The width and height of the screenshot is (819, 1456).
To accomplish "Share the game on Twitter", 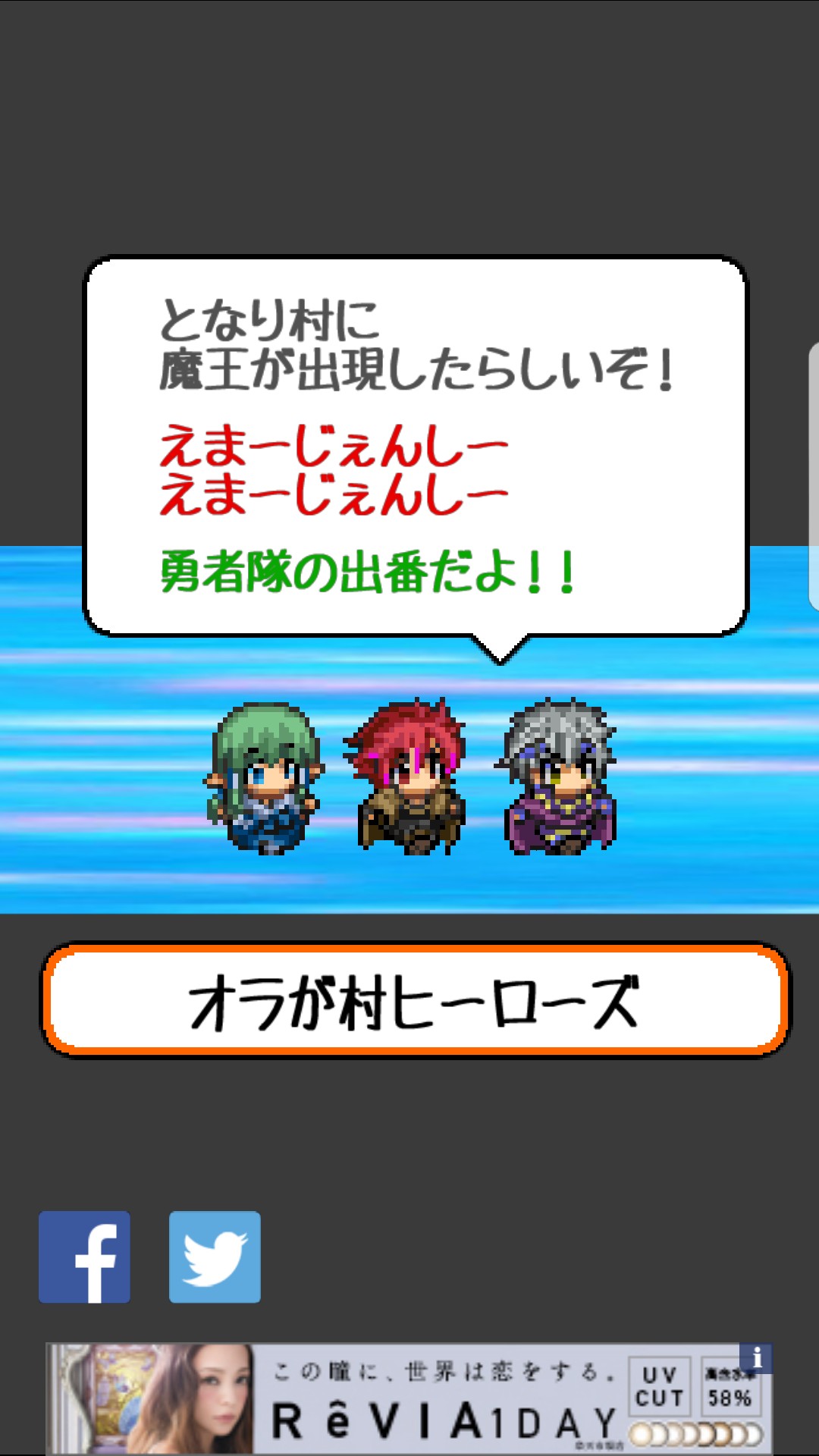I will click(215, 1257).
